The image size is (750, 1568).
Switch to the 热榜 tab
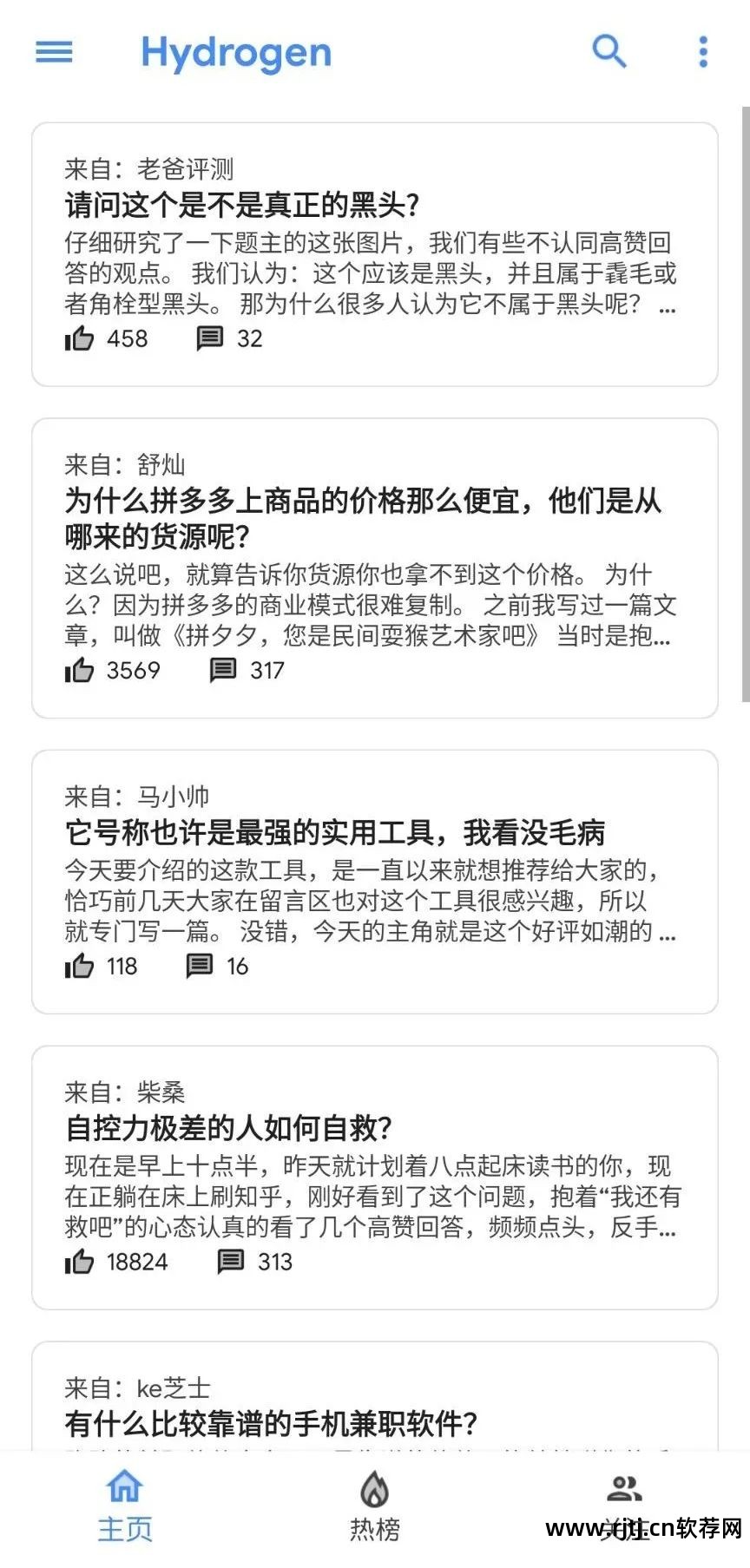(373, 1527)
